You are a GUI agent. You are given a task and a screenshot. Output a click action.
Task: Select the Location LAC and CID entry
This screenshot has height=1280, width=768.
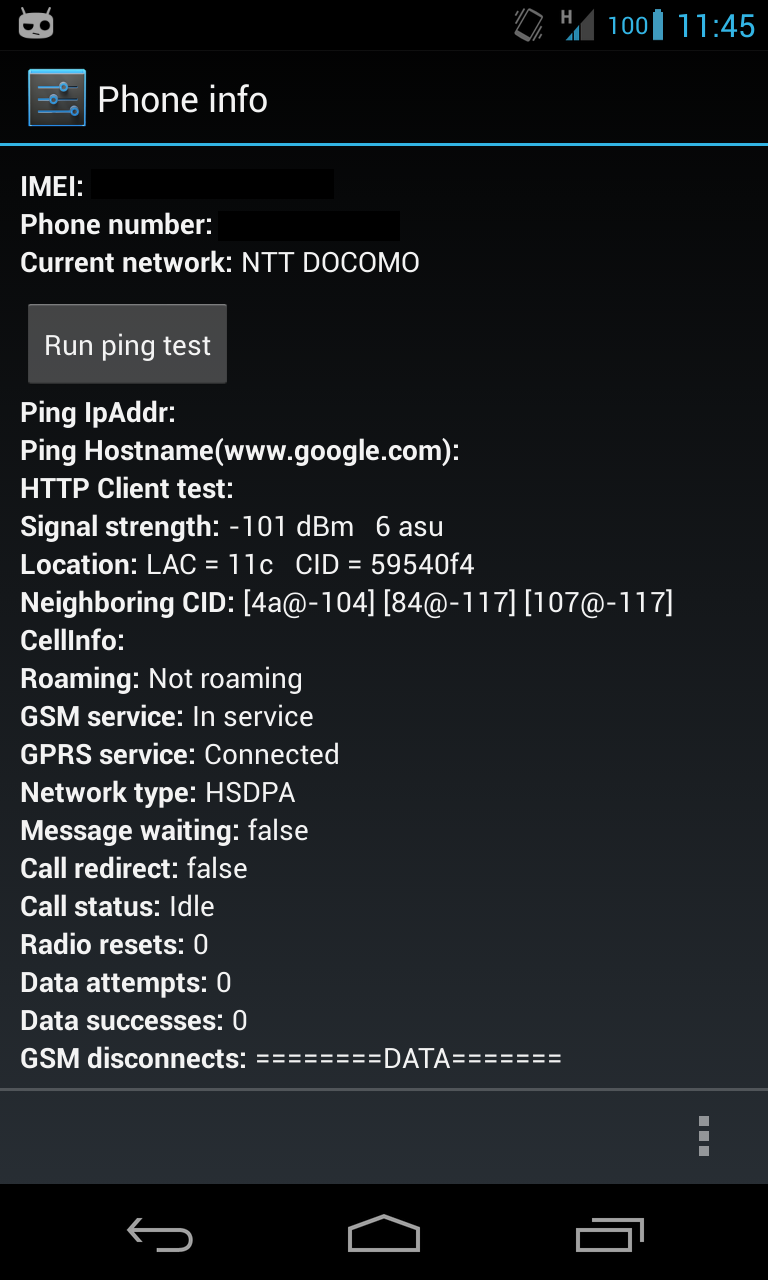(x=245, y=564)
